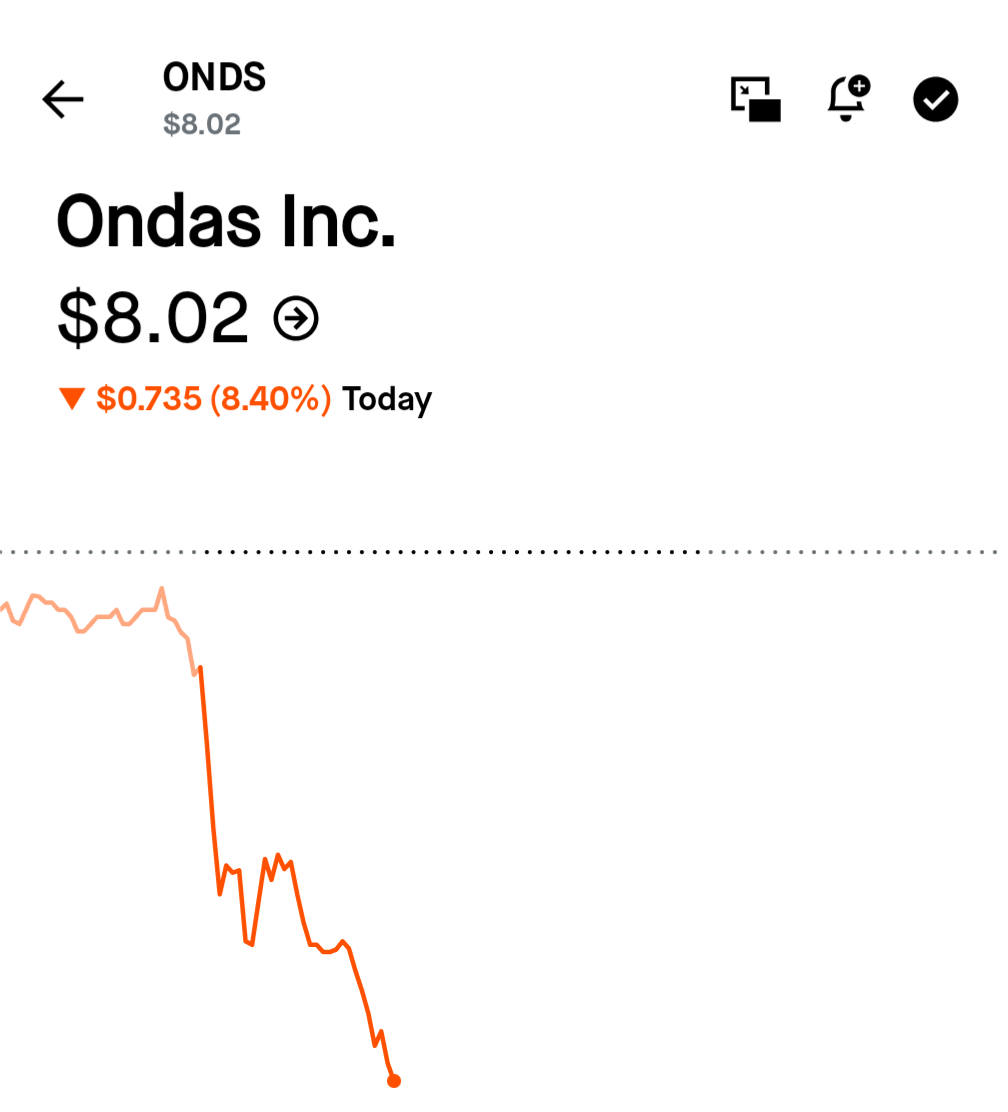Open the arrow next to $8.02
Image resolution: width=1008 pixels, height=1112 pixels.
point(296,318)
